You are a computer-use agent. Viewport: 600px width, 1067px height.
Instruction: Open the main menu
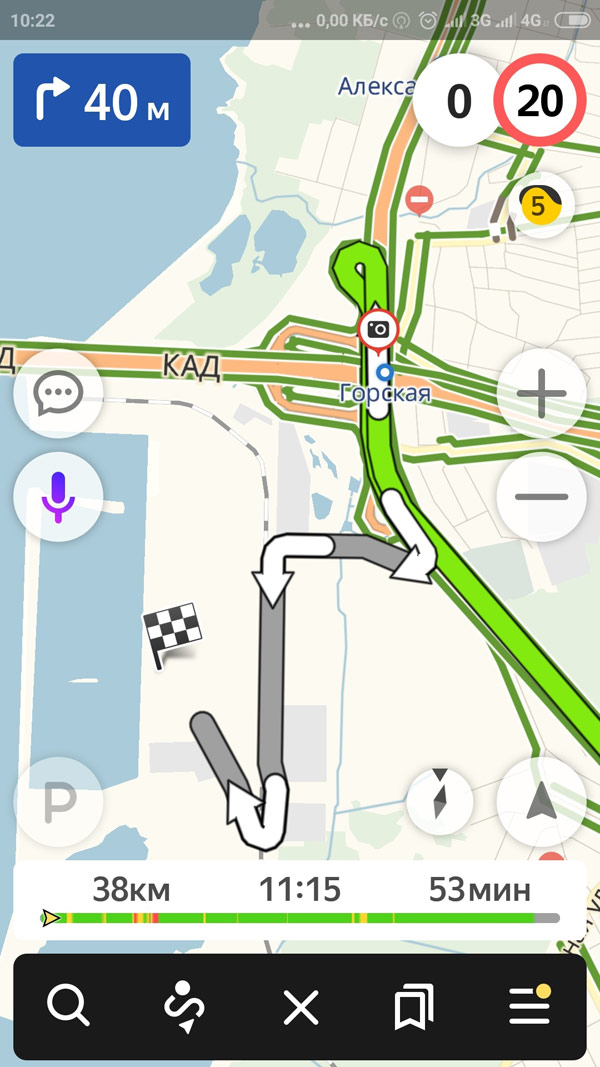pyautogui.click(x=529, y=1006)
